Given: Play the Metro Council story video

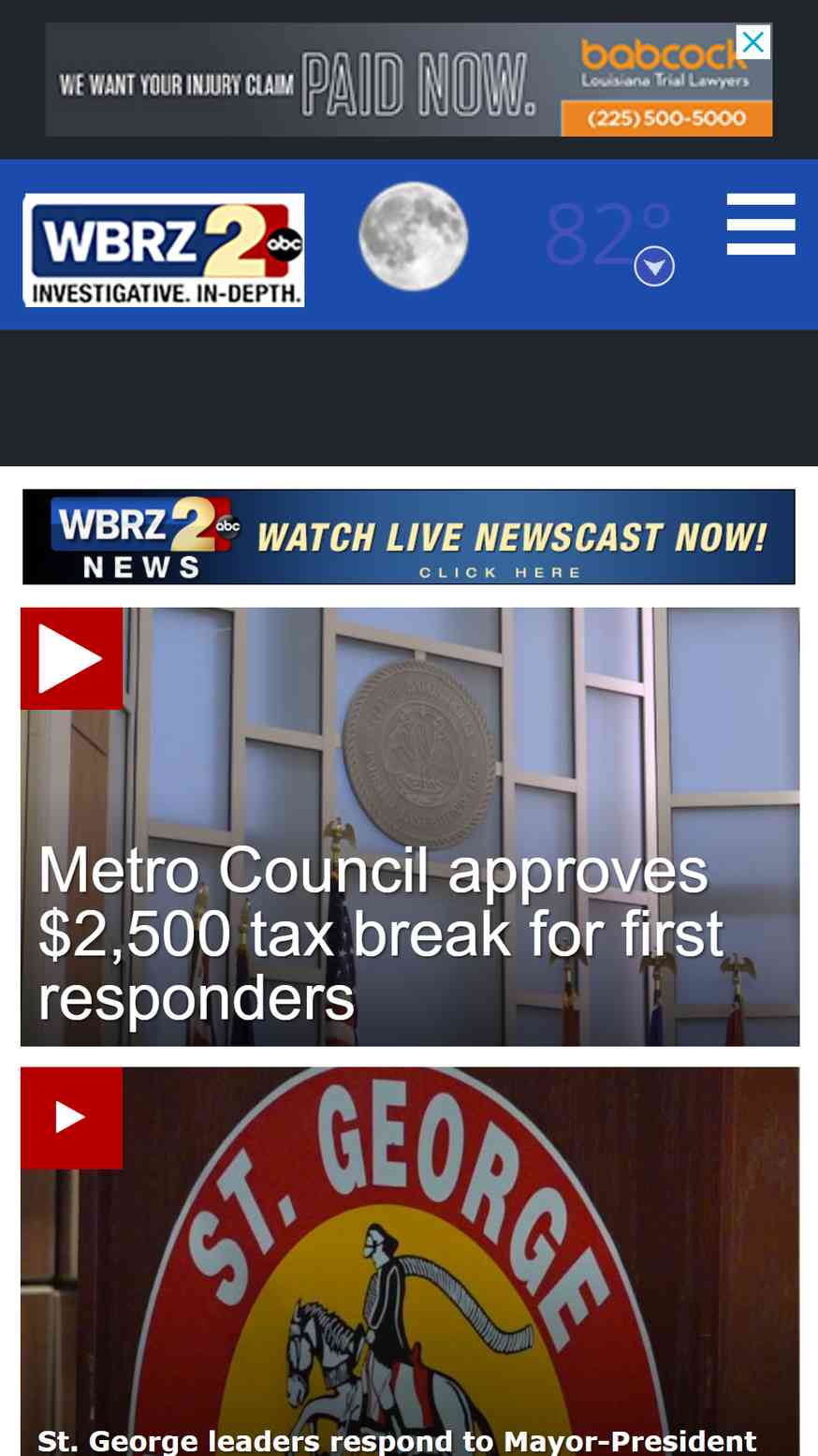Looking at the screenshot, I should [71, 658].
